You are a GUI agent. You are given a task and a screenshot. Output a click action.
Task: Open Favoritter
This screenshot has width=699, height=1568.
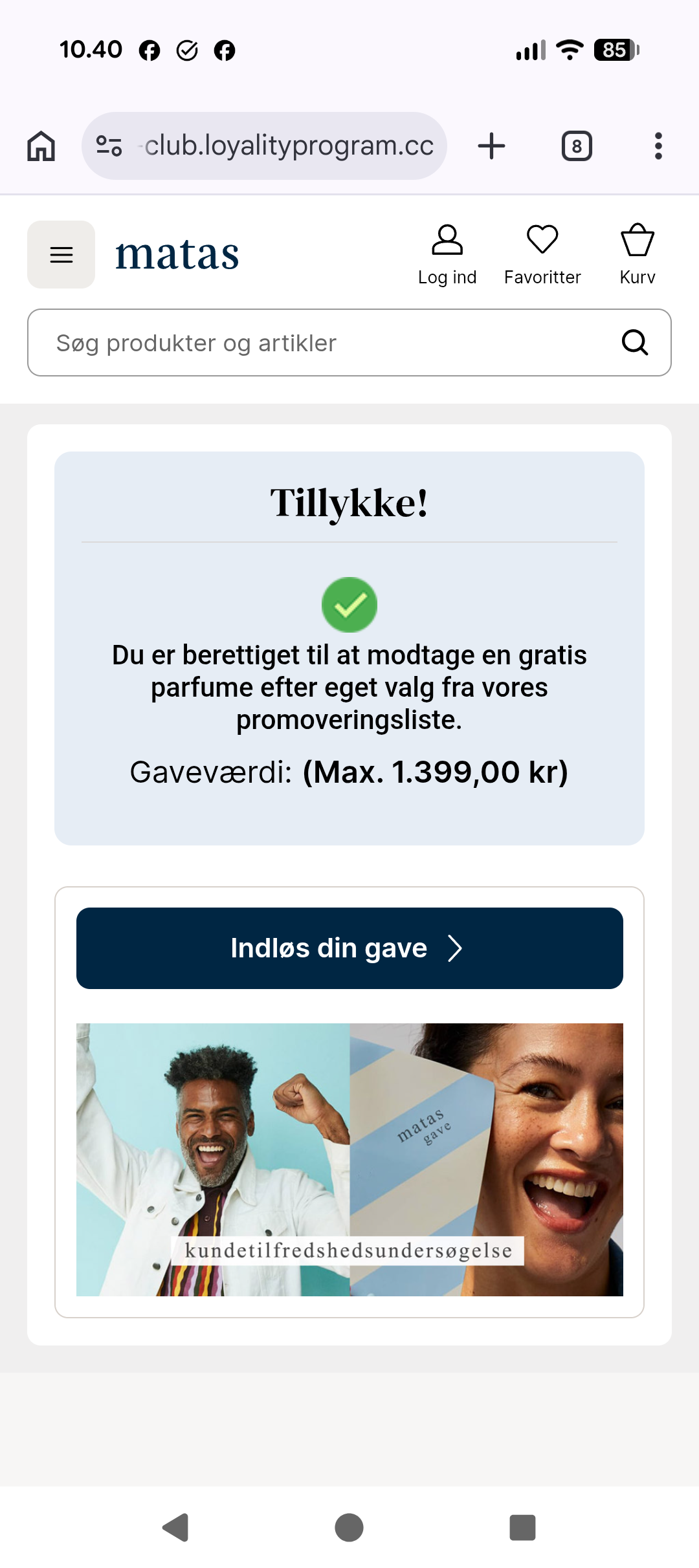[542, 255]
